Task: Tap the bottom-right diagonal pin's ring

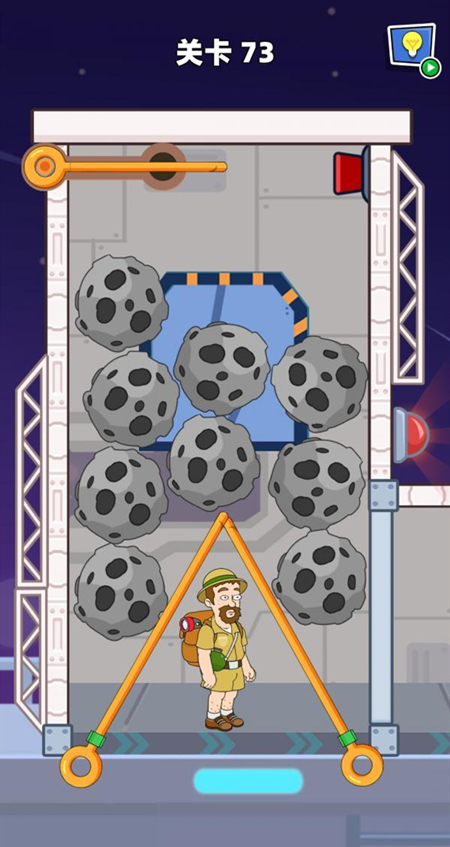Action: coord(362,765)
